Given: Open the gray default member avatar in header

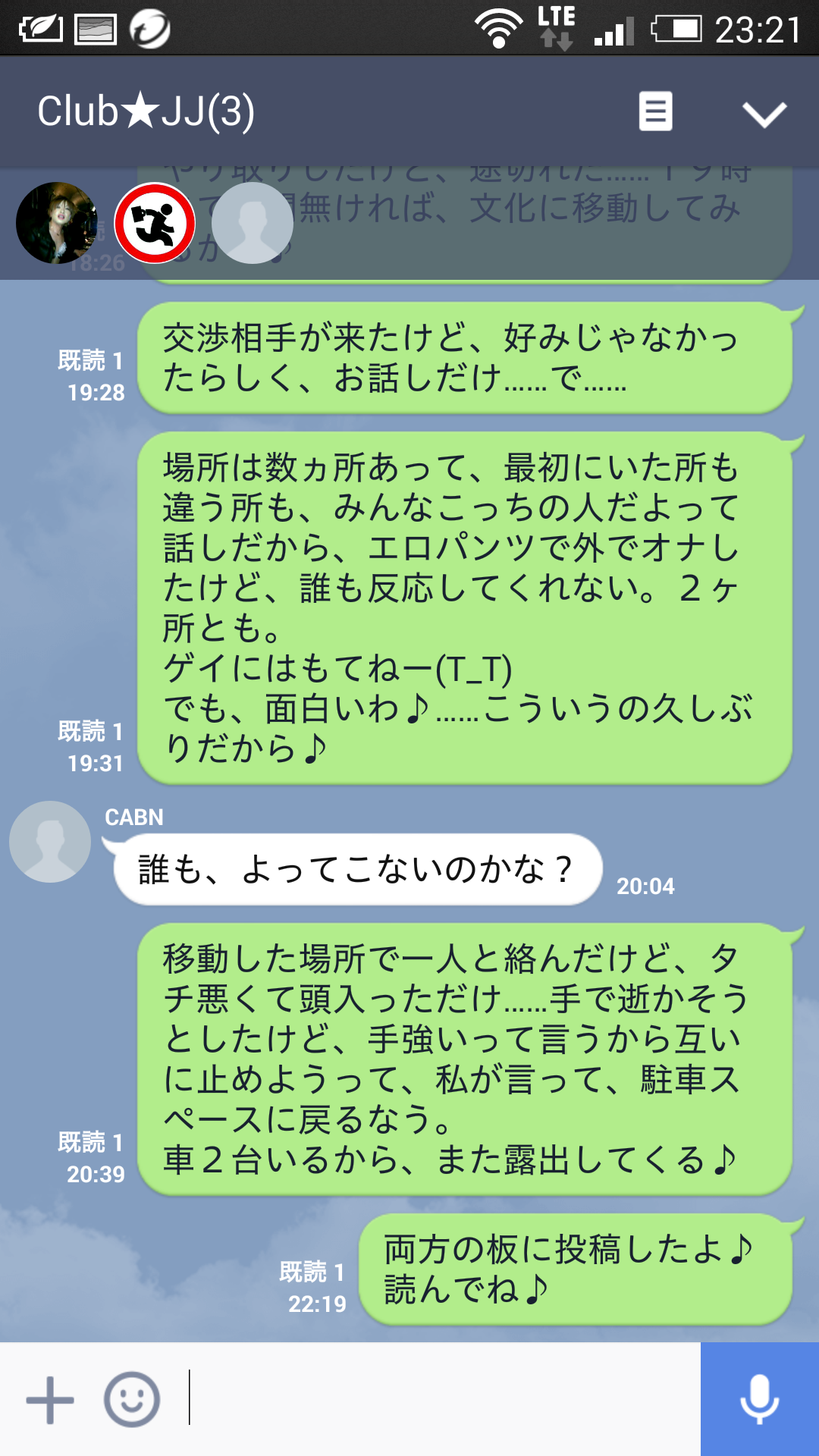Looking at the screenshot, I should [x=253, y=223].
